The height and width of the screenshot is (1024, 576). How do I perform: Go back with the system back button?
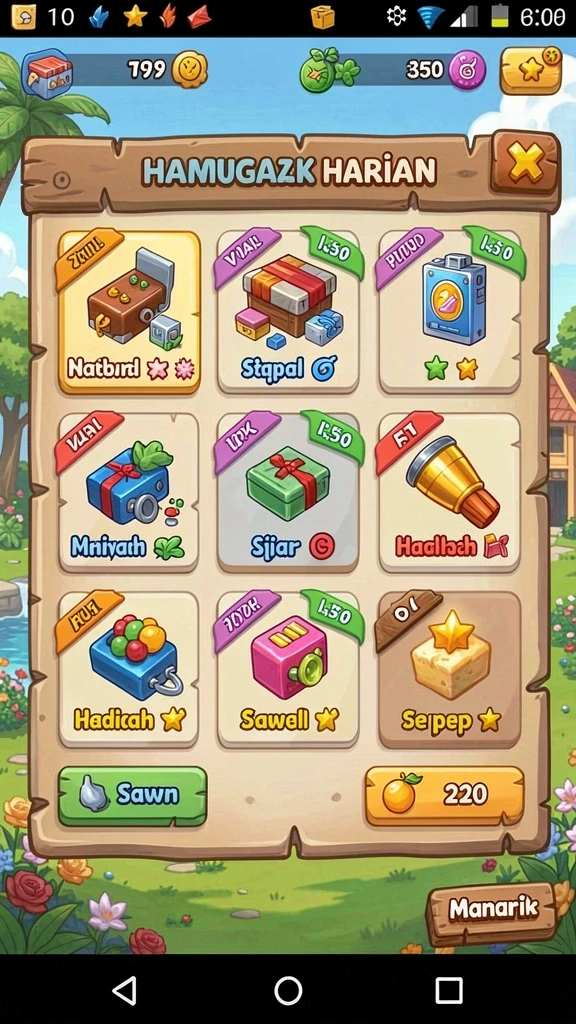coord(125,990)
